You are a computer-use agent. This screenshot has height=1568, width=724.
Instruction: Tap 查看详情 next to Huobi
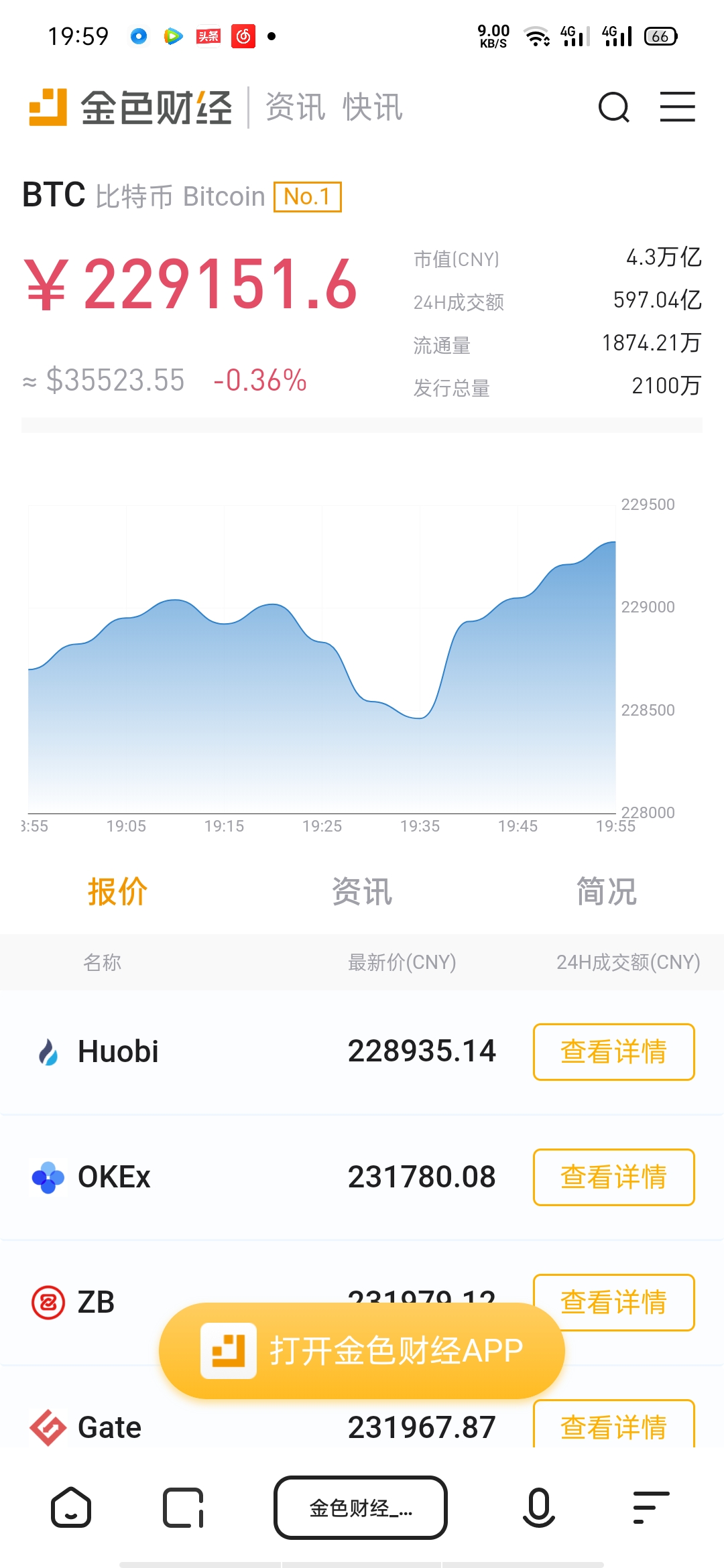613,1053
